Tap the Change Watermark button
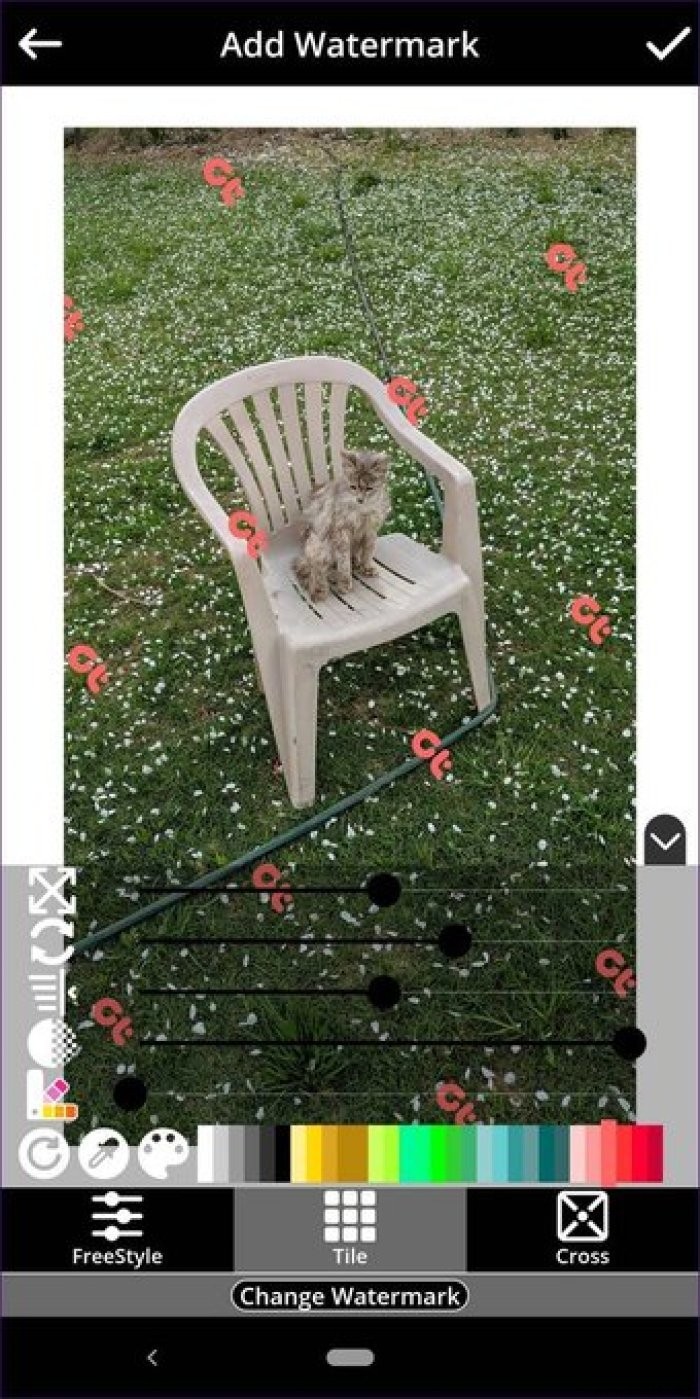Screen dimensions: 700x1399 point(350,1297)
